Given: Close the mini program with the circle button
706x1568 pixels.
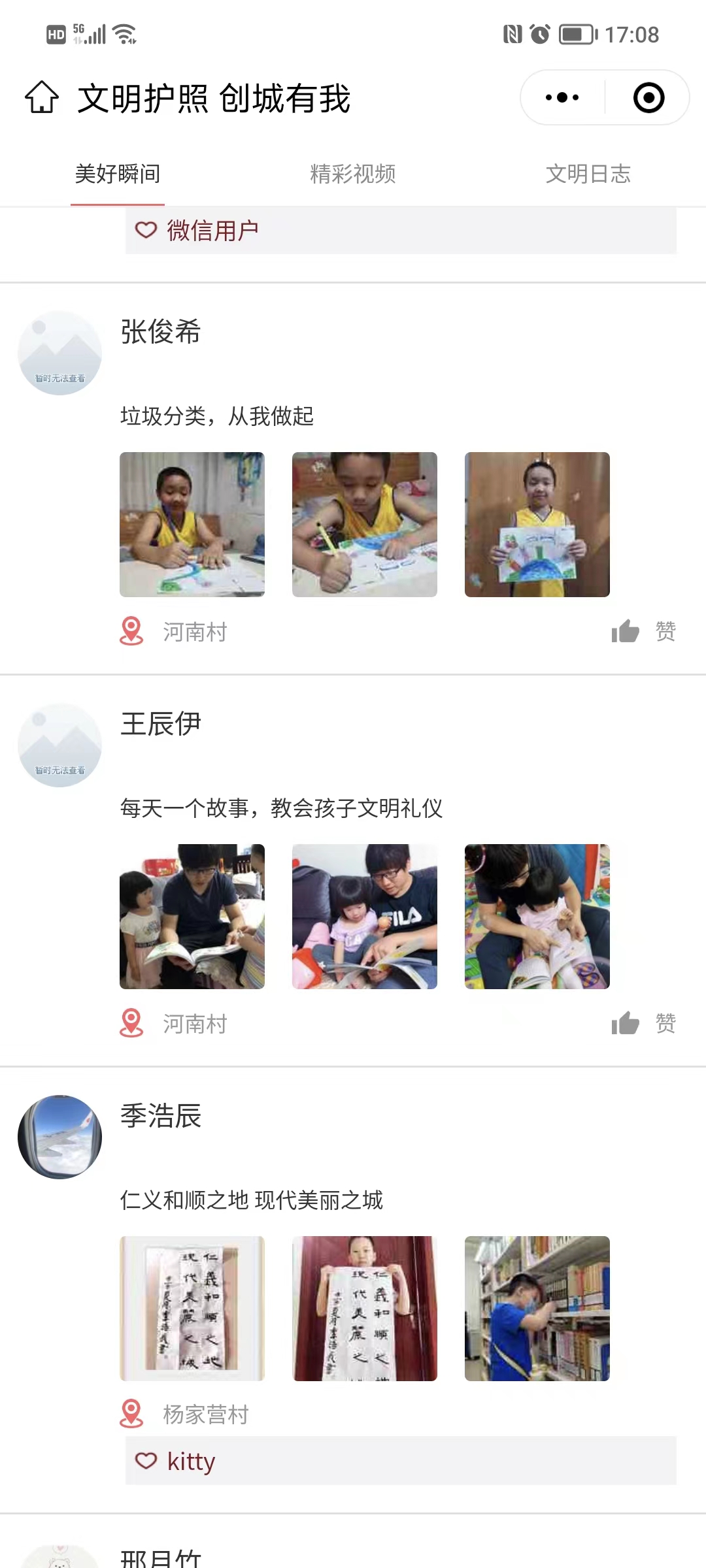Looking at the screenshot, I should click(648, 98).
